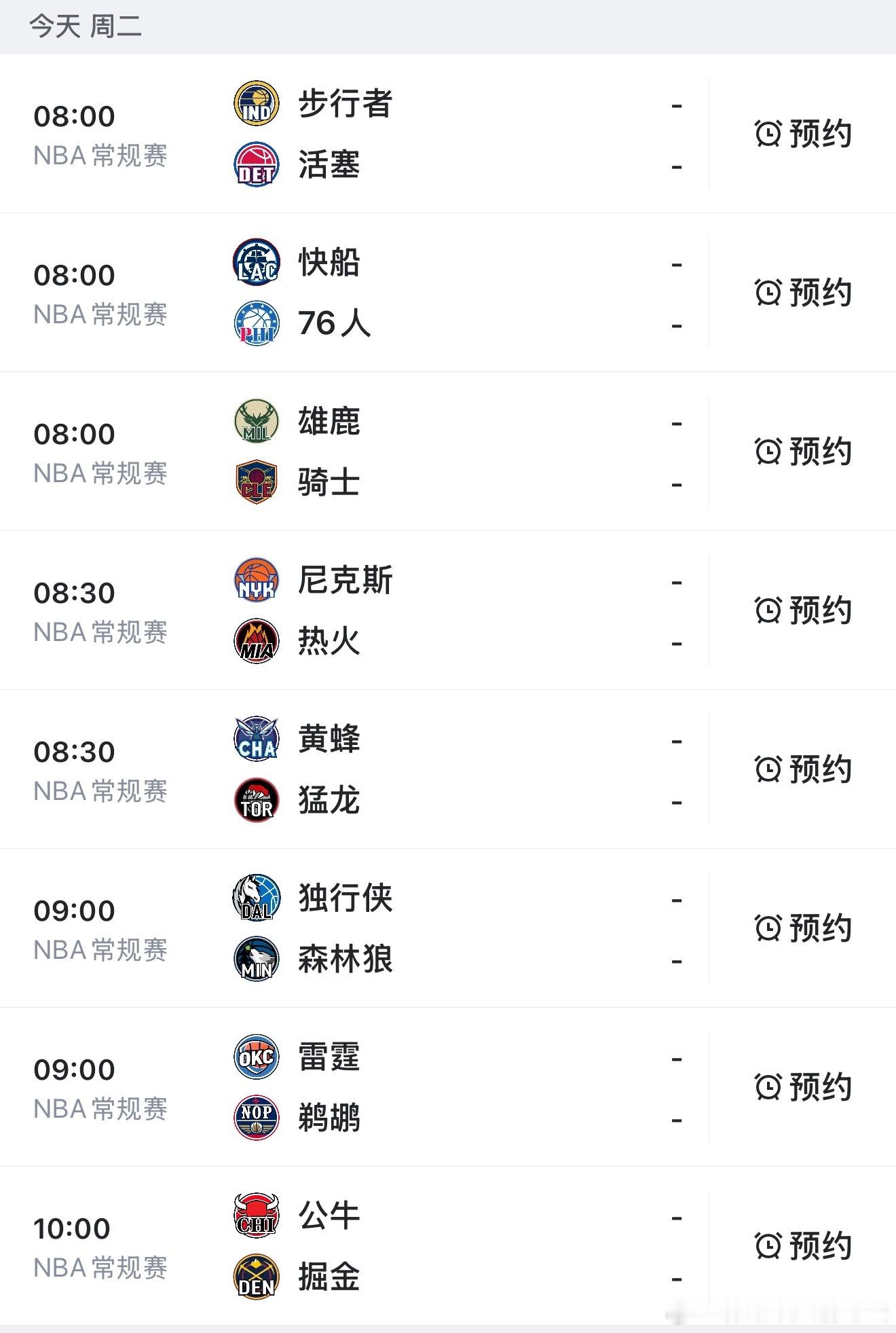This screenshot has width=896, height=1333.
Task: Click the Knicks (NYK) logo
Action: point(255,581)
